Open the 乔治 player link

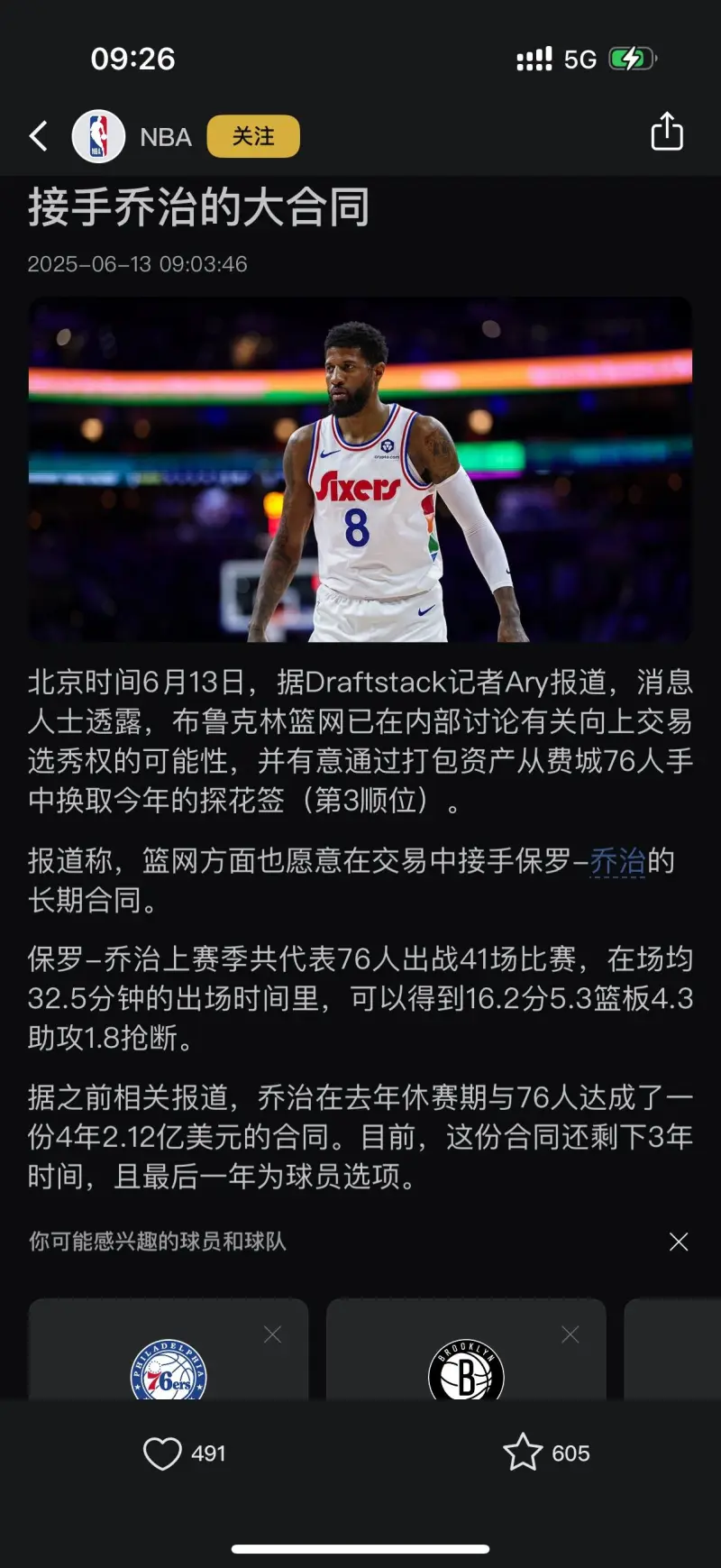(617, 861)
